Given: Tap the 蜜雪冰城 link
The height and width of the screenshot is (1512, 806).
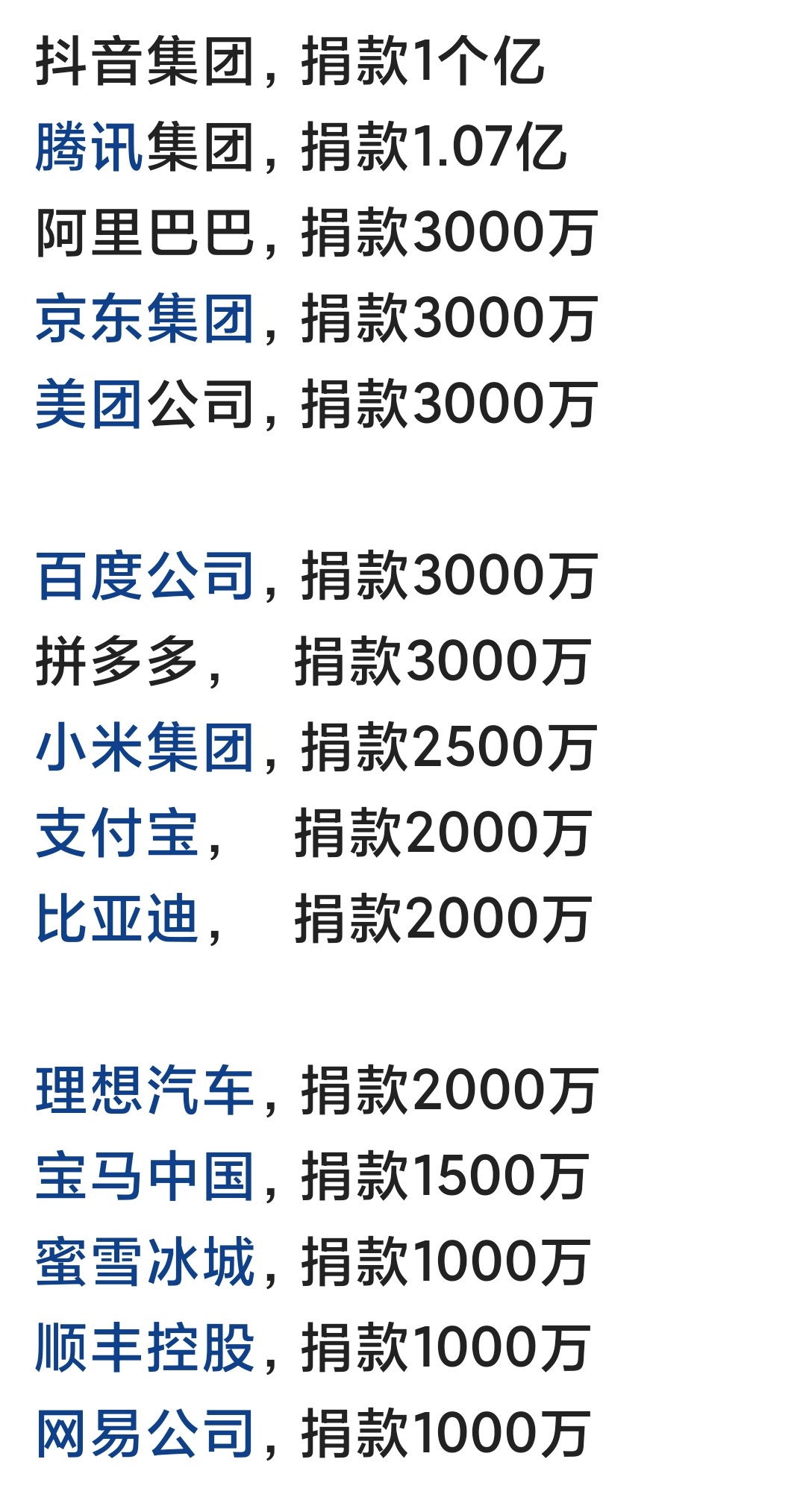Looking at the screenshot, I should [146, 1262].
